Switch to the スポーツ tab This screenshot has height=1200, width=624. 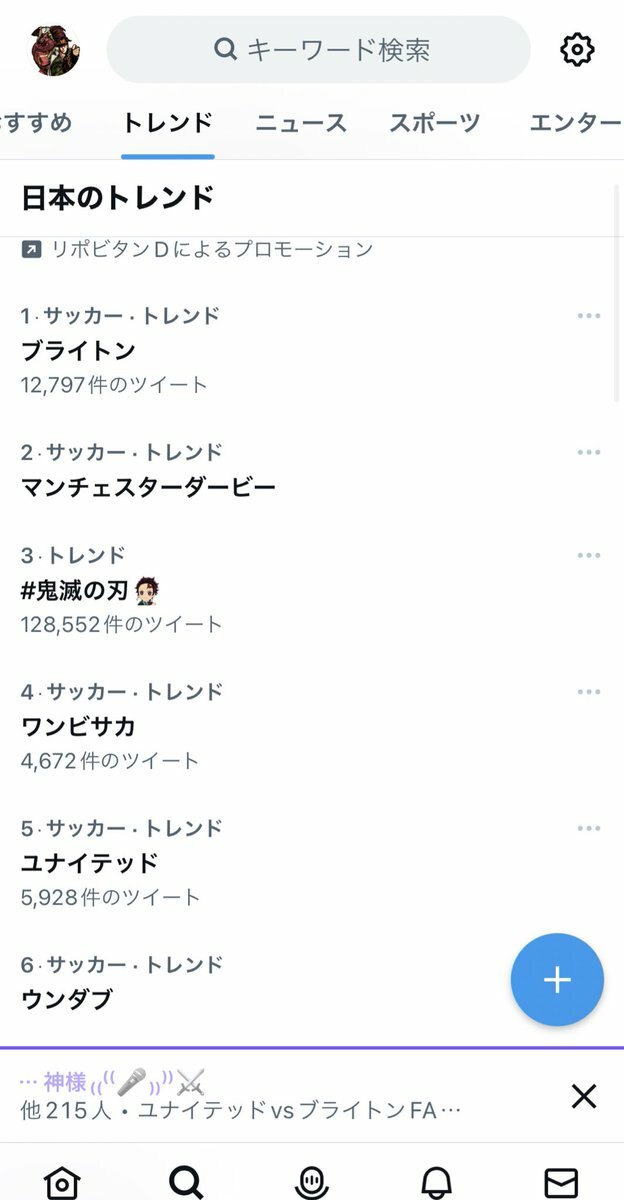(434, 123)
